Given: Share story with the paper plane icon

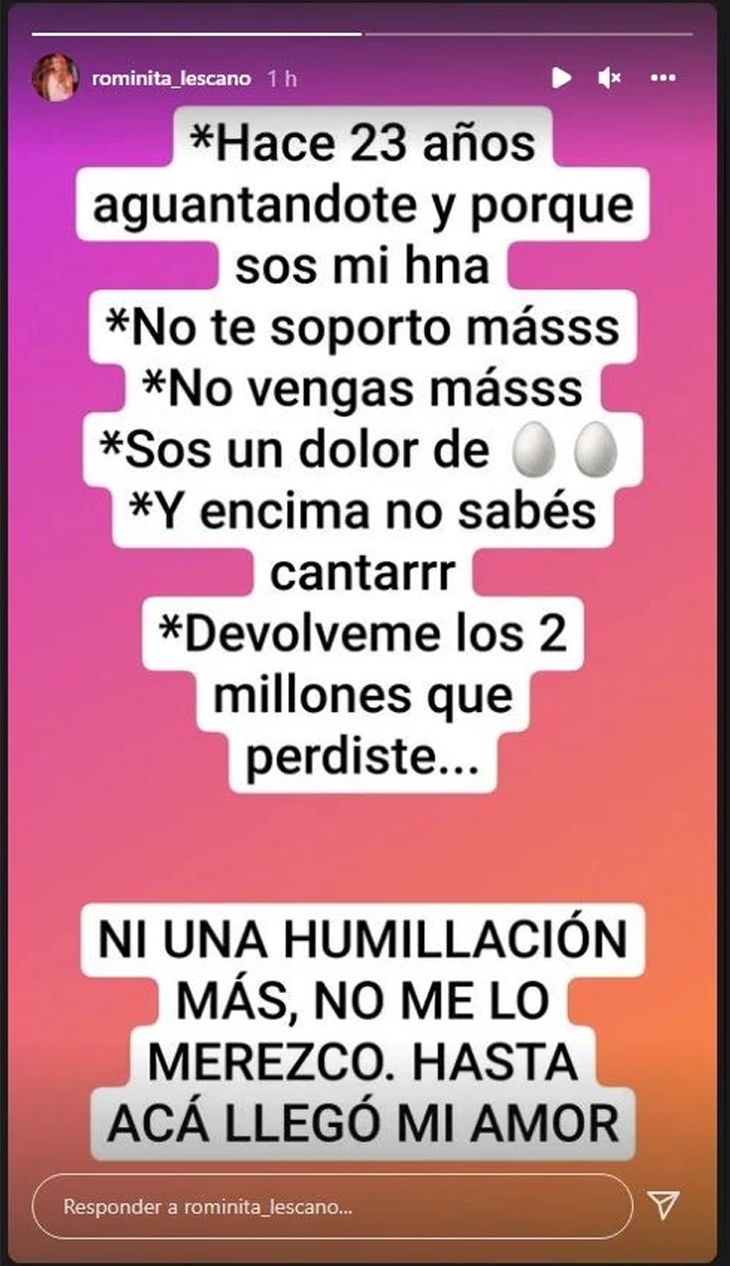Looking at the screenshot, I should tap(664, 1206).
